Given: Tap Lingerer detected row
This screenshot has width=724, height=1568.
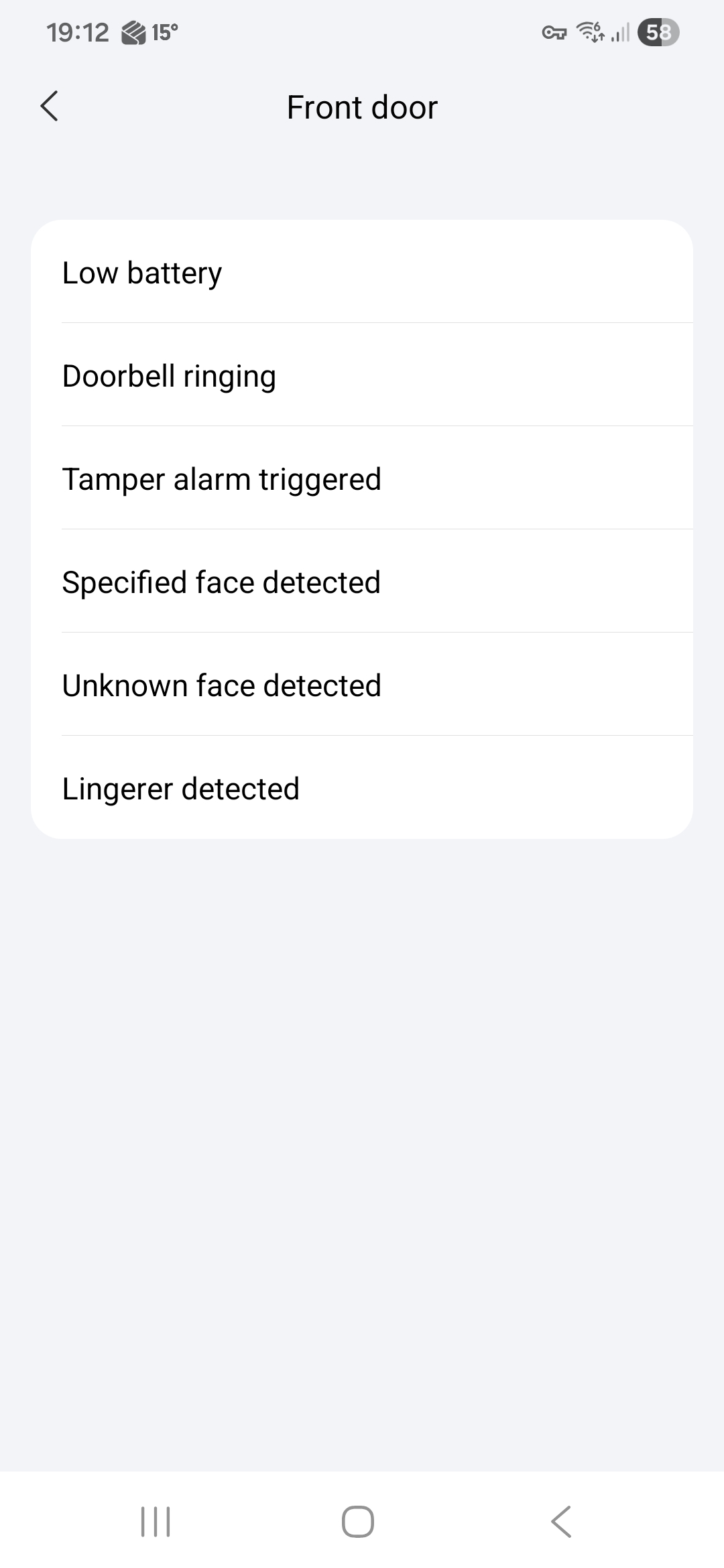Looking at the screenshot, I should 362,789.
